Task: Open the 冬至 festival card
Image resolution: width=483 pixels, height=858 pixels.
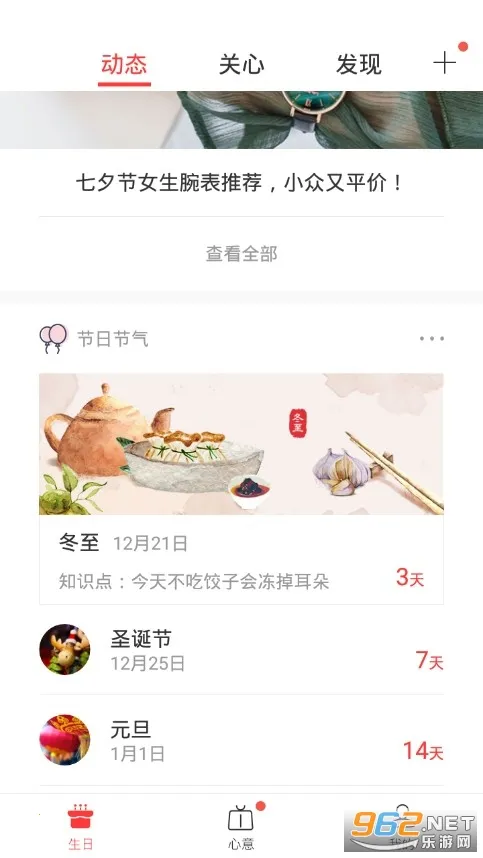Action: [x=241, y=489]
